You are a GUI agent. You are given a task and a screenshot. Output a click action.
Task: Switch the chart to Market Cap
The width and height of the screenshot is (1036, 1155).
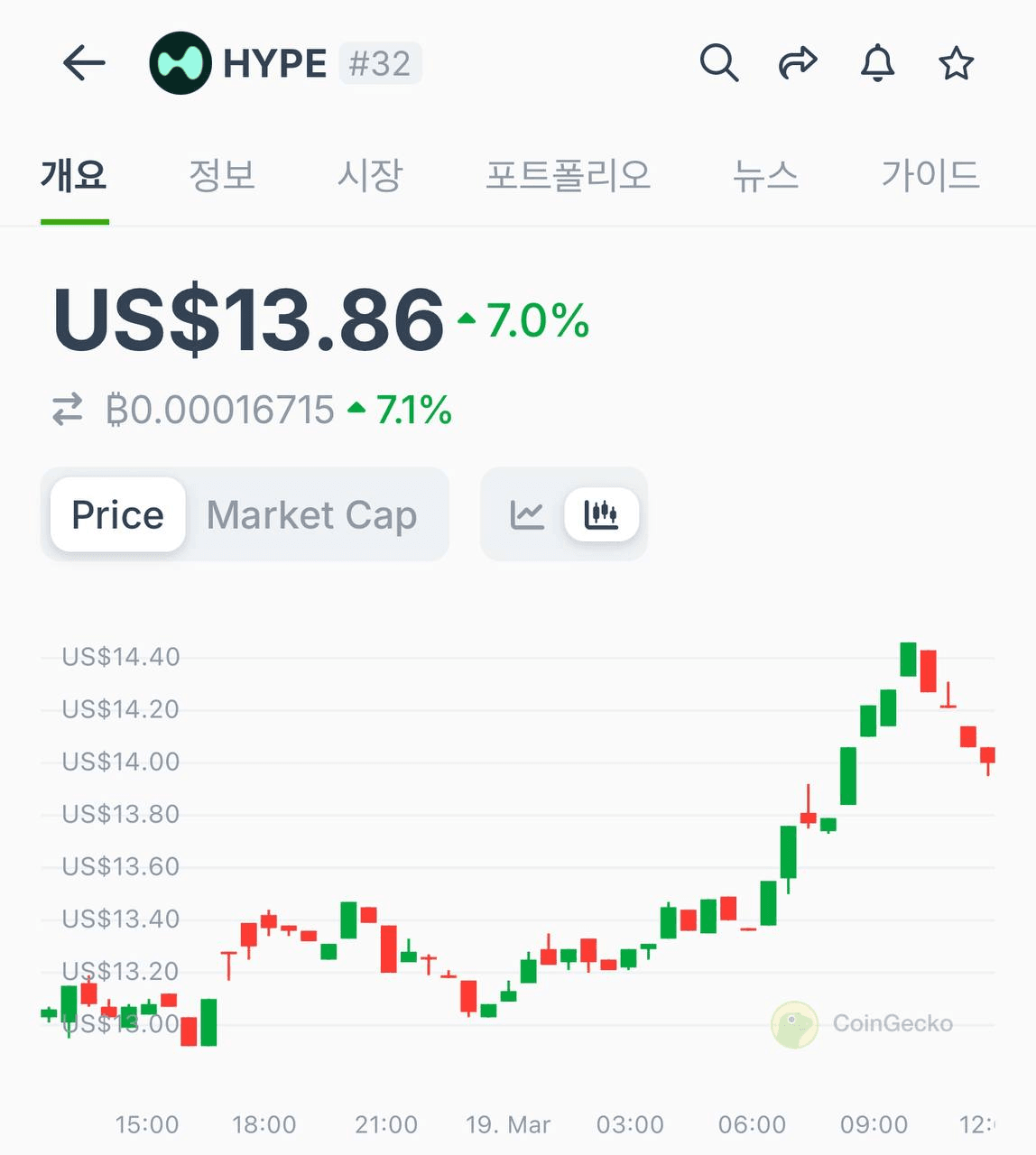311,515
